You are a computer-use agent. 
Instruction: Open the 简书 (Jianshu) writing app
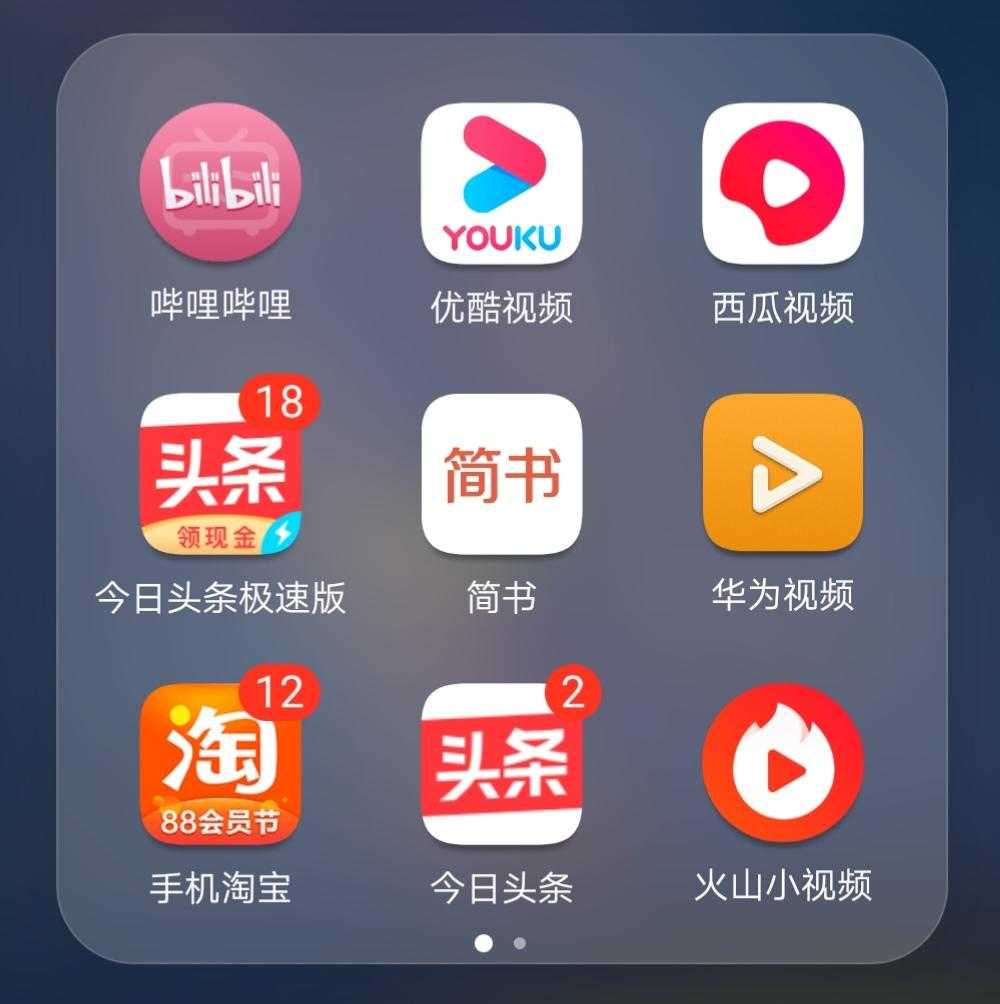[502, 477]
